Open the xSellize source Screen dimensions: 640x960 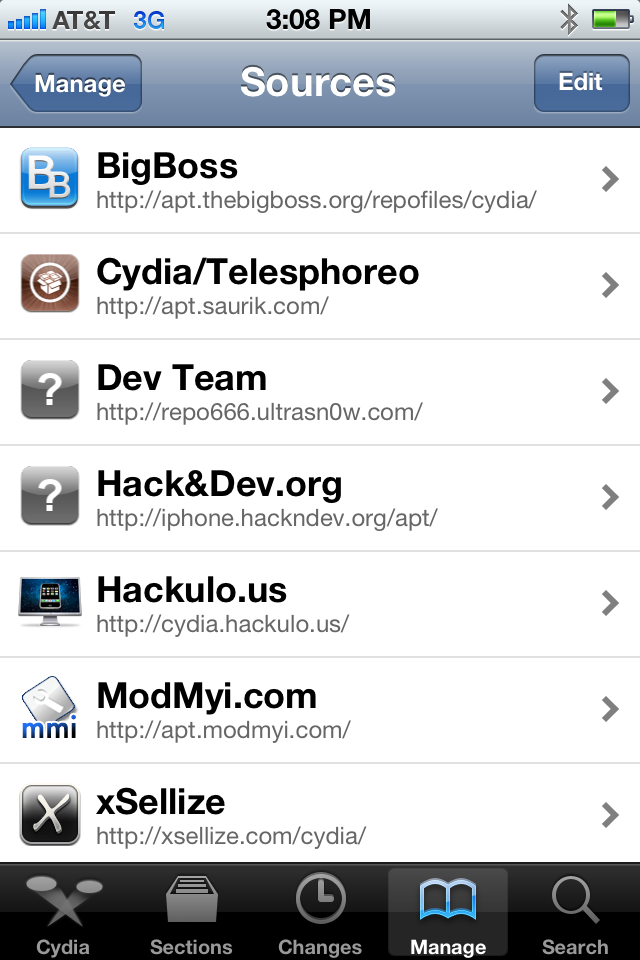point(320,814)
